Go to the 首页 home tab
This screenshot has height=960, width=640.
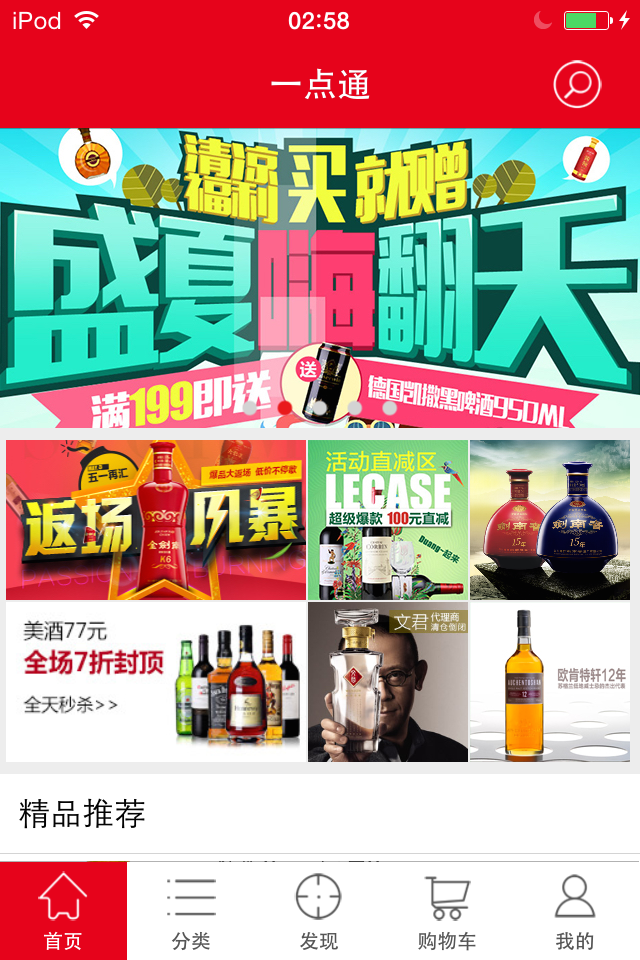click(63, 911)
